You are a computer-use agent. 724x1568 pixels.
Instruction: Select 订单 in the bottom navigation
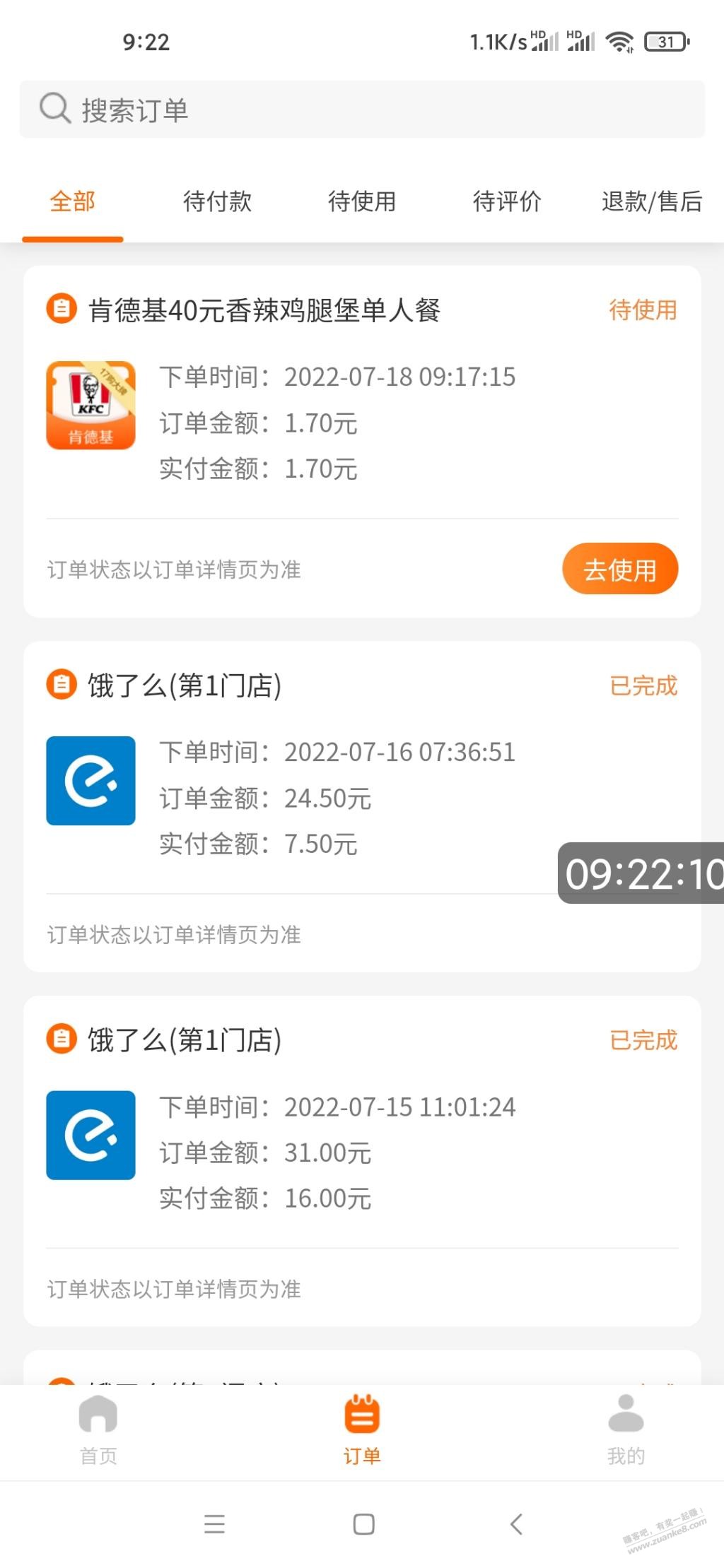(362, 1430)
